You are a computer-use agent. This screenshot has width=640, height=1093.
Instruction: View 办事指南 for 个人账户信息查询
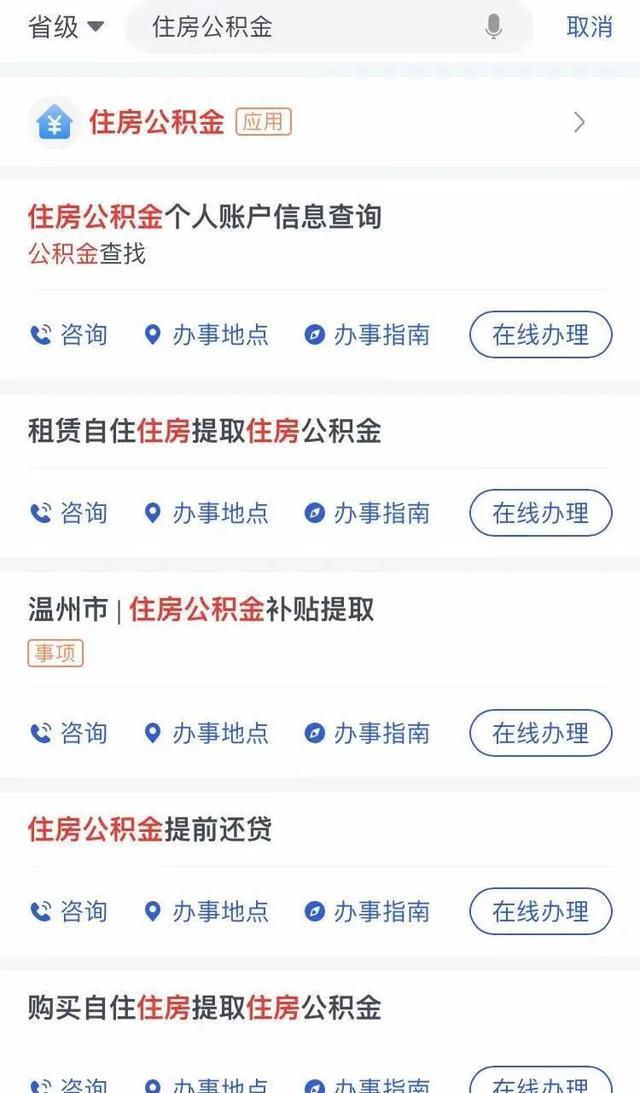pos(368,335)
